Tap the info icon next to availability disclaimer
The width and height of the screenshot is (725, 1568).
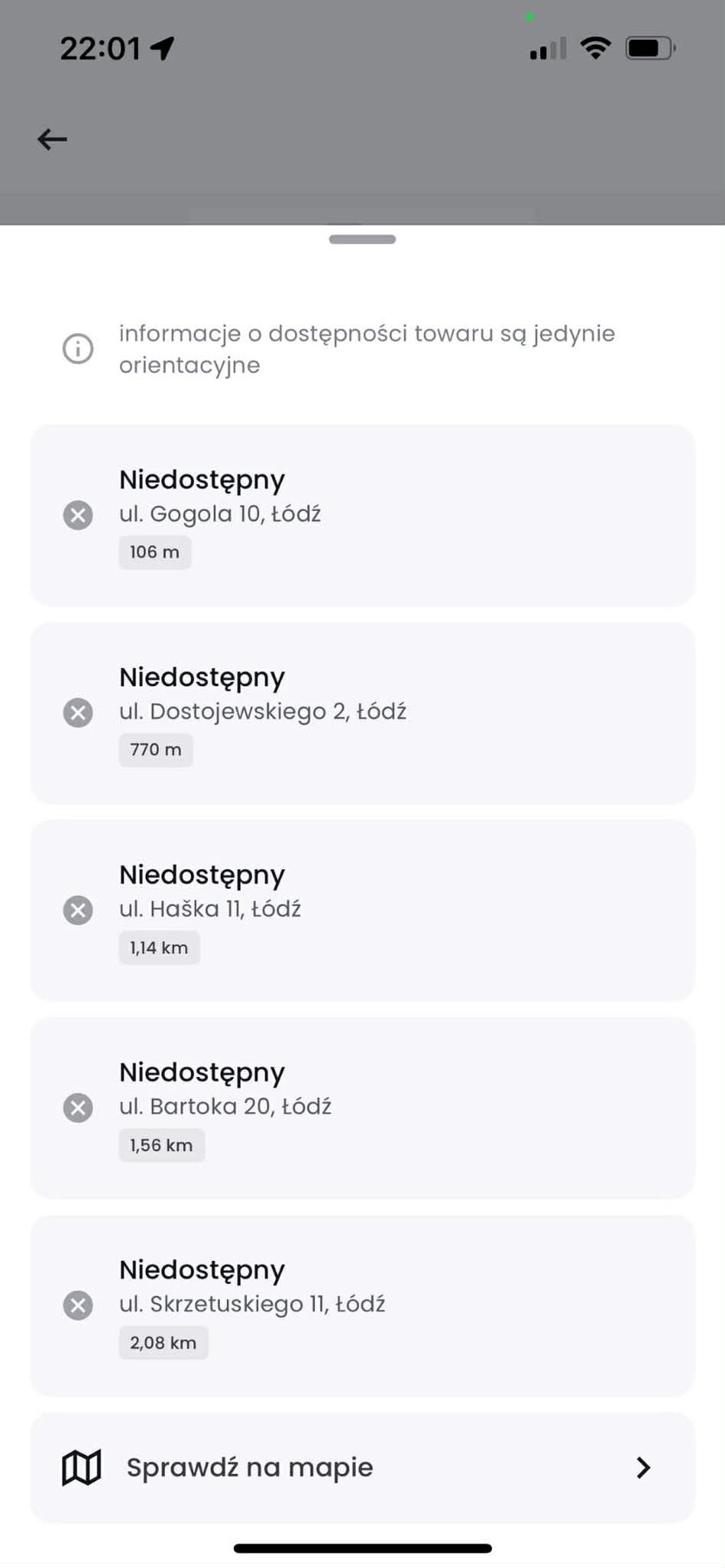point(78,349)
